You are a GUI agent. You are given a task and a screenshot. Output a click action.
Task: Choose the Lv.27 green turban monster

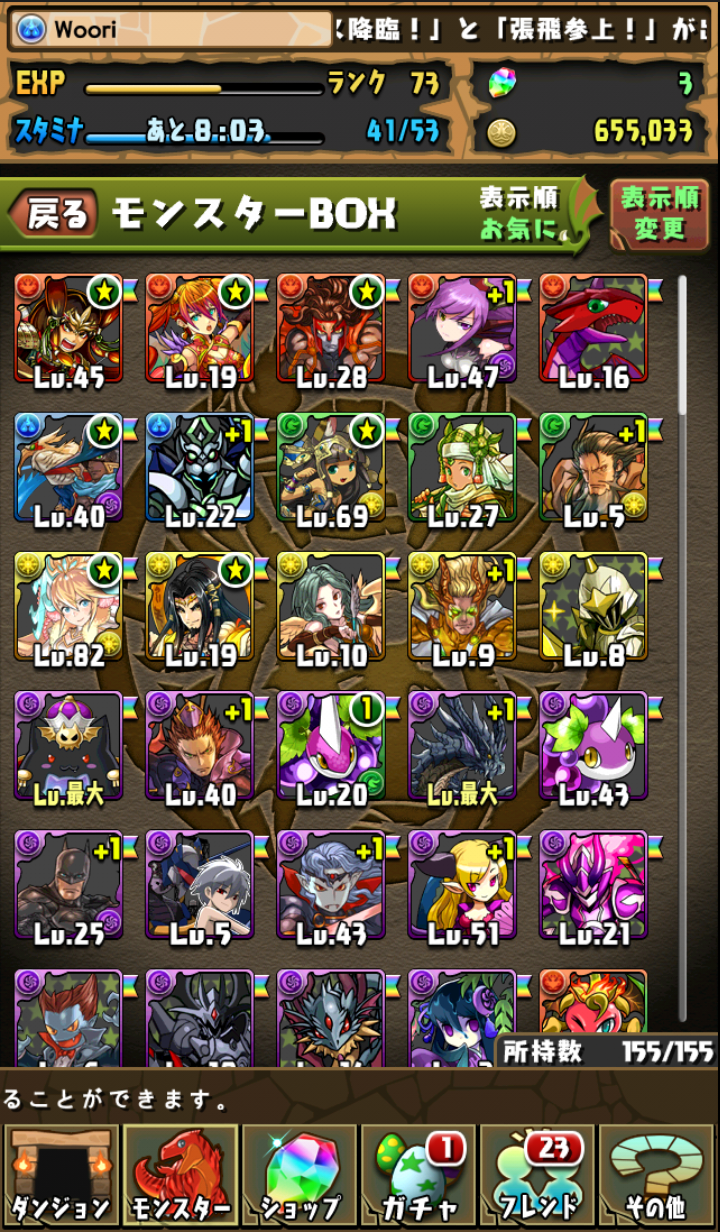pos(462,469)
